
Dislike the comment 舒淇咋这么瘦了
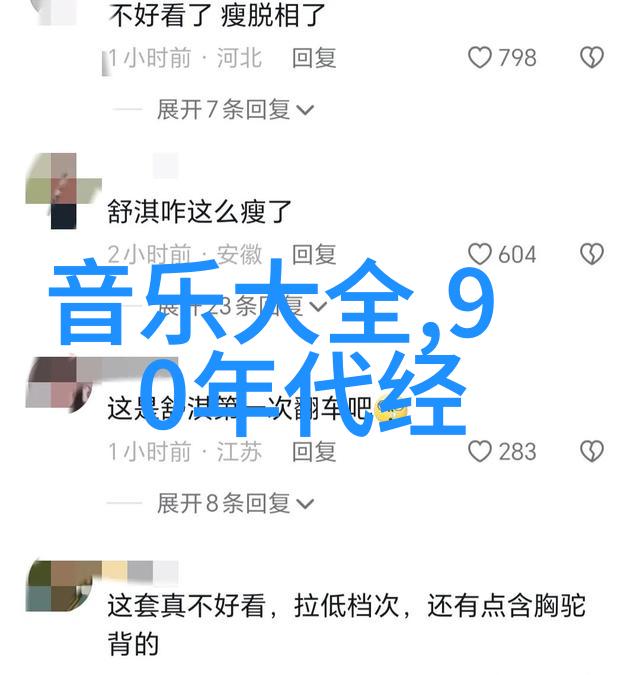[592, 254]
